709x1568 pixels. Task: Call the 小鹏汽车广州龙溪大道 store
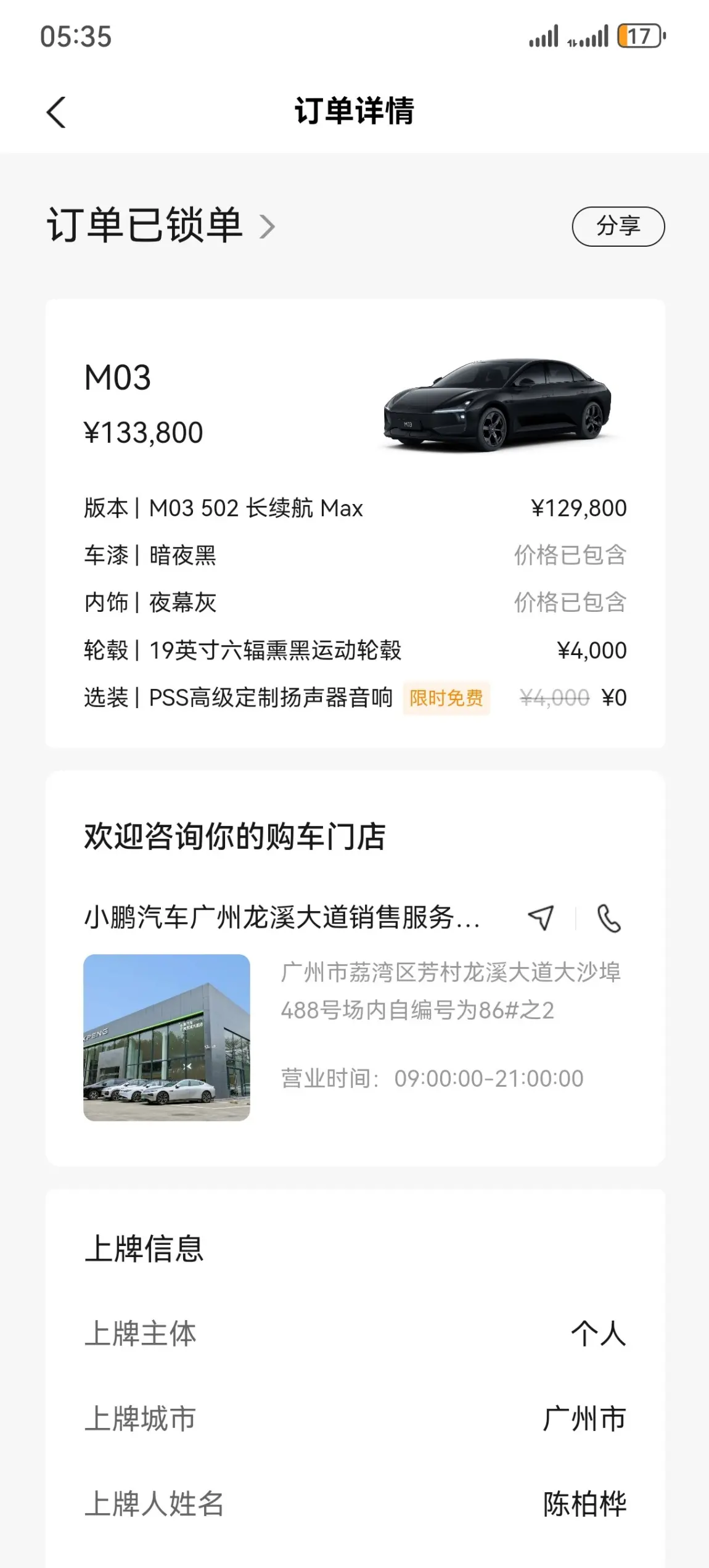(609, 918)
